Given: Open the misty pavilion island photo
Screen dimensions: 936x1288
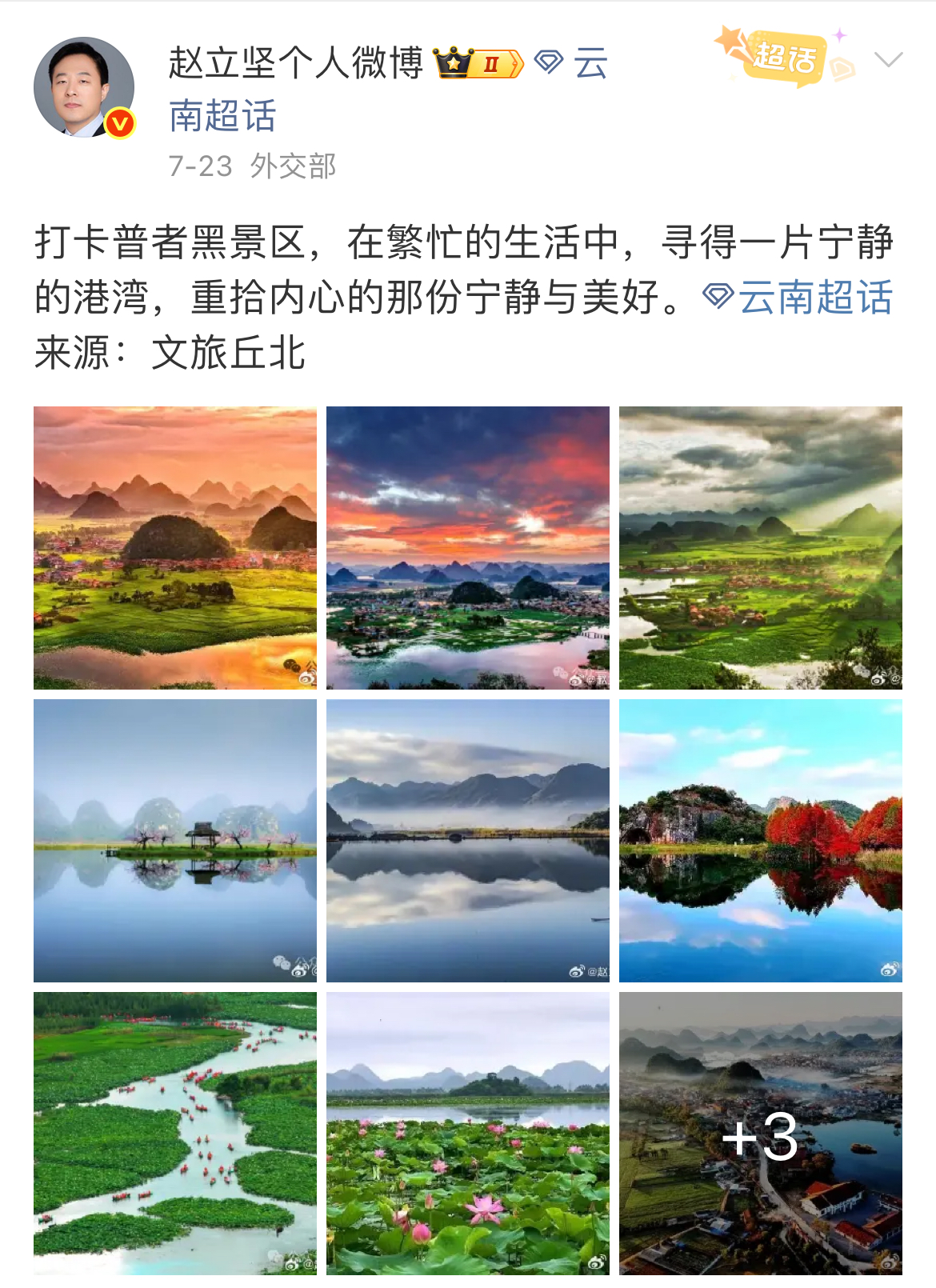Looking at the screenshot, I should pyautogui.click(x=174, y=840).
